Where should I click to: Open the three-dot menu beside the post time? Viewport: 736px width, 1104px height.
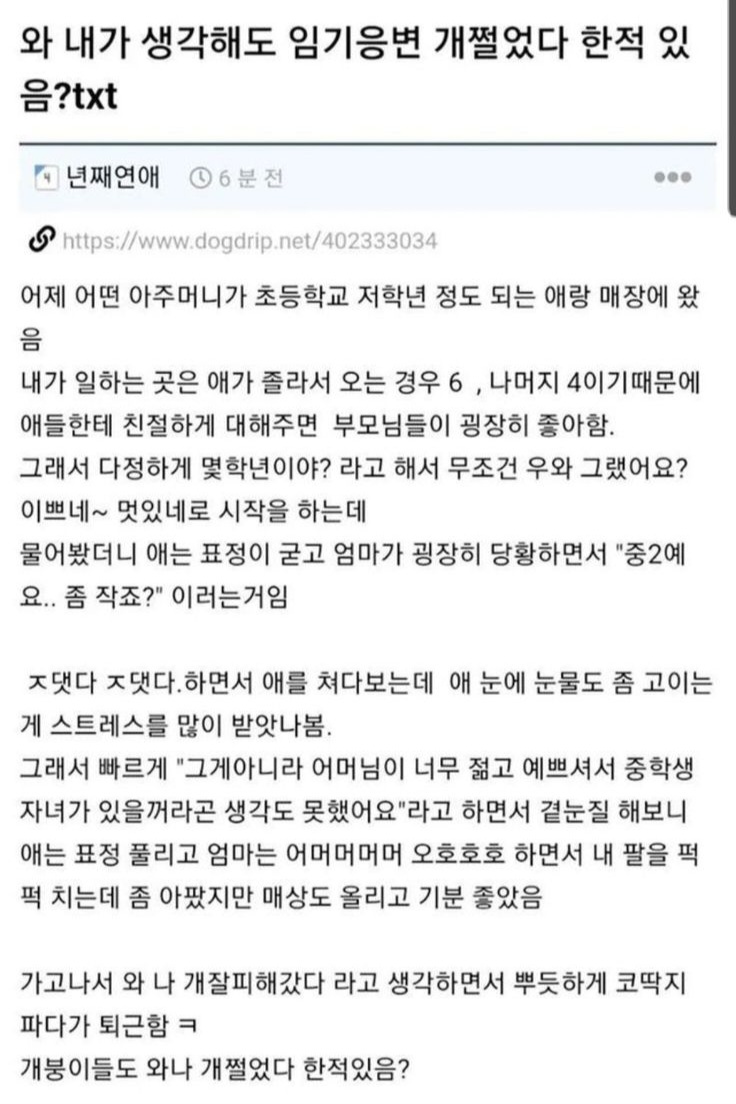coord(671,178)
